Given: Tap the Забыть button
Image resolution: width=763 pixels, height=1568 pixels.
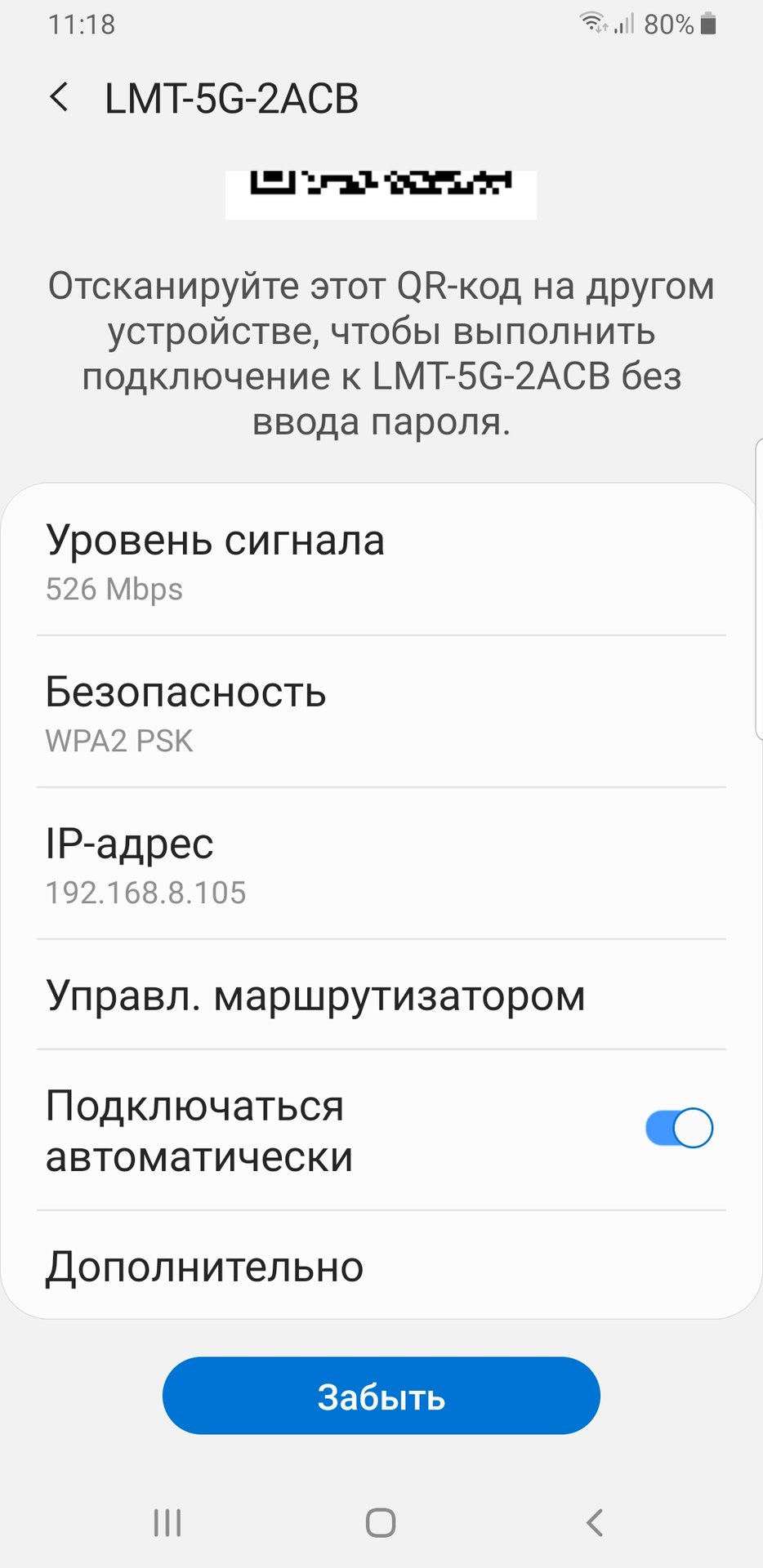Looking at the screenshot, I should tap(381, 1396).
